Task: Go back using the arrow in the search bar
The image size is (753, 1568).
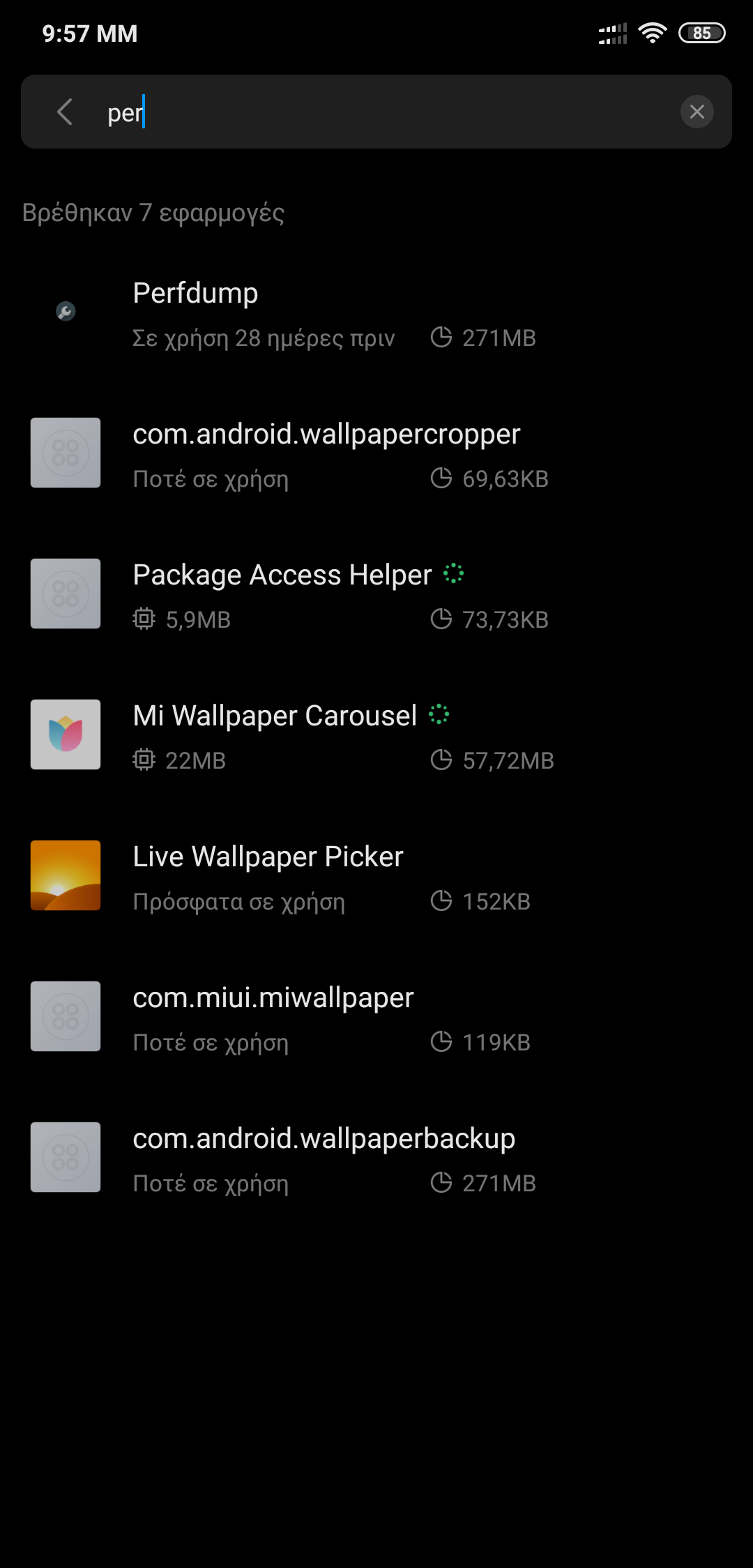Action: point(65,112)
